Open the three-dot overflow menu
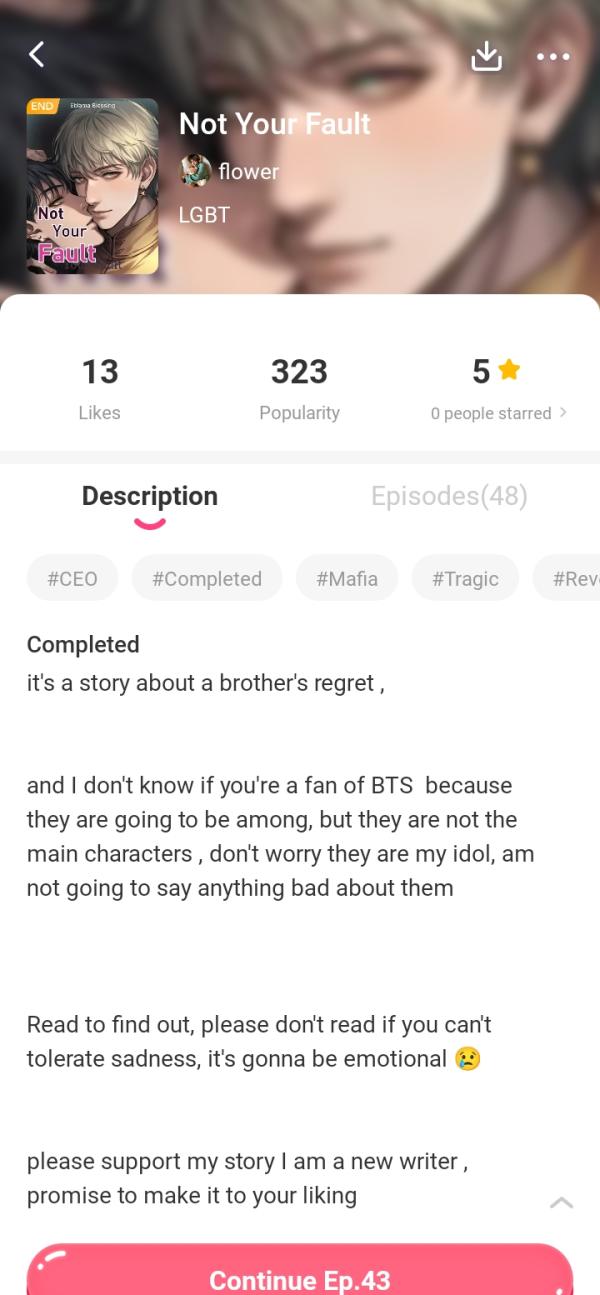600x1295 pixels. click(553, 56)
